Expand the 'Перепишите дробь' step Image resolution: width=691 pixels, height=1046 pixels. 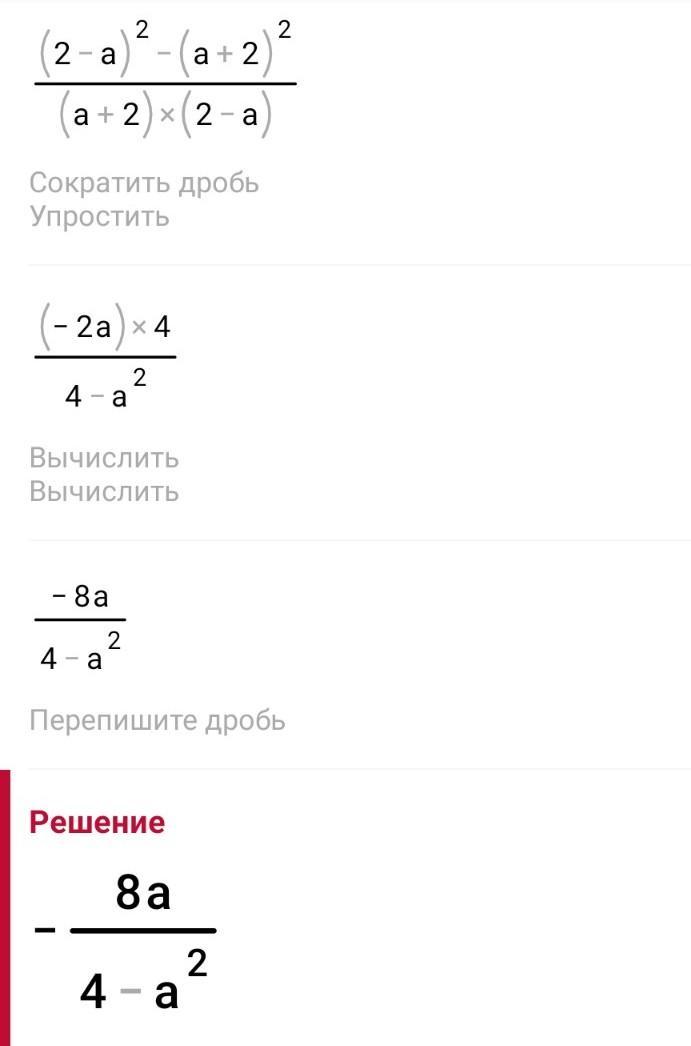(157, 720)
